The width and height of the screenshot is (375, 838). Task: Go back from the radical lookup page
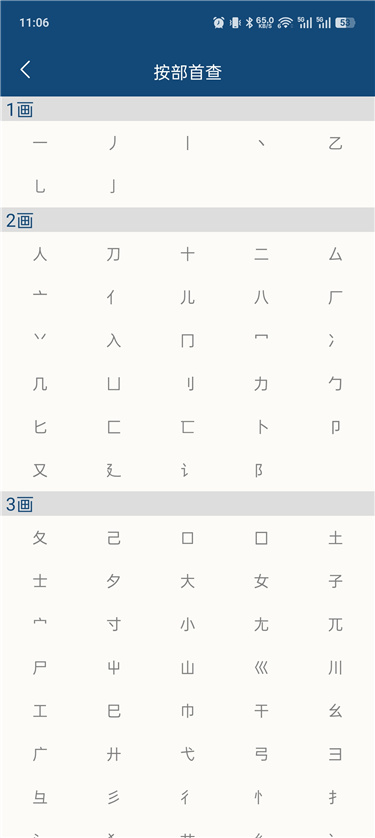tap(25, 70)
